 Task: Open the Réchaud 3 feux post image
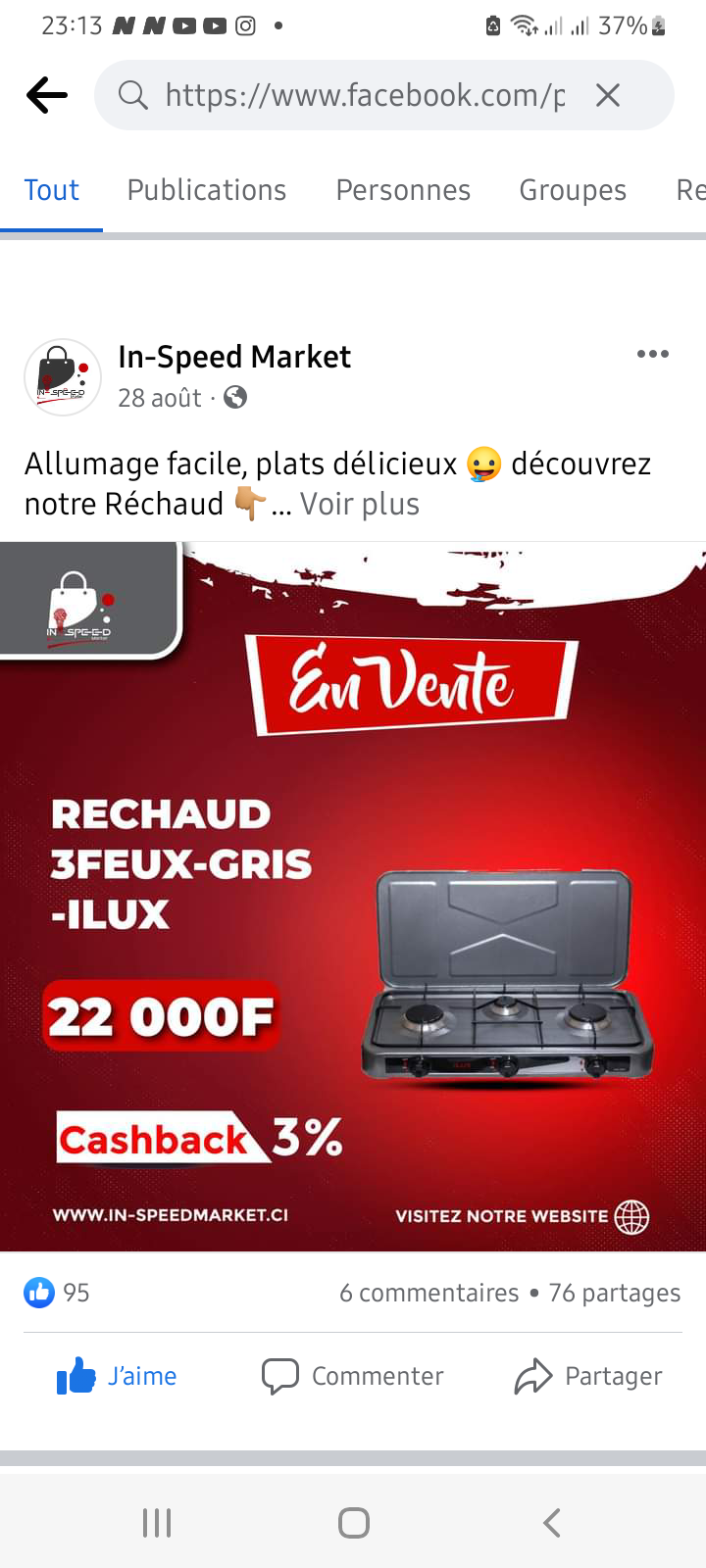[x=353, y=897]
